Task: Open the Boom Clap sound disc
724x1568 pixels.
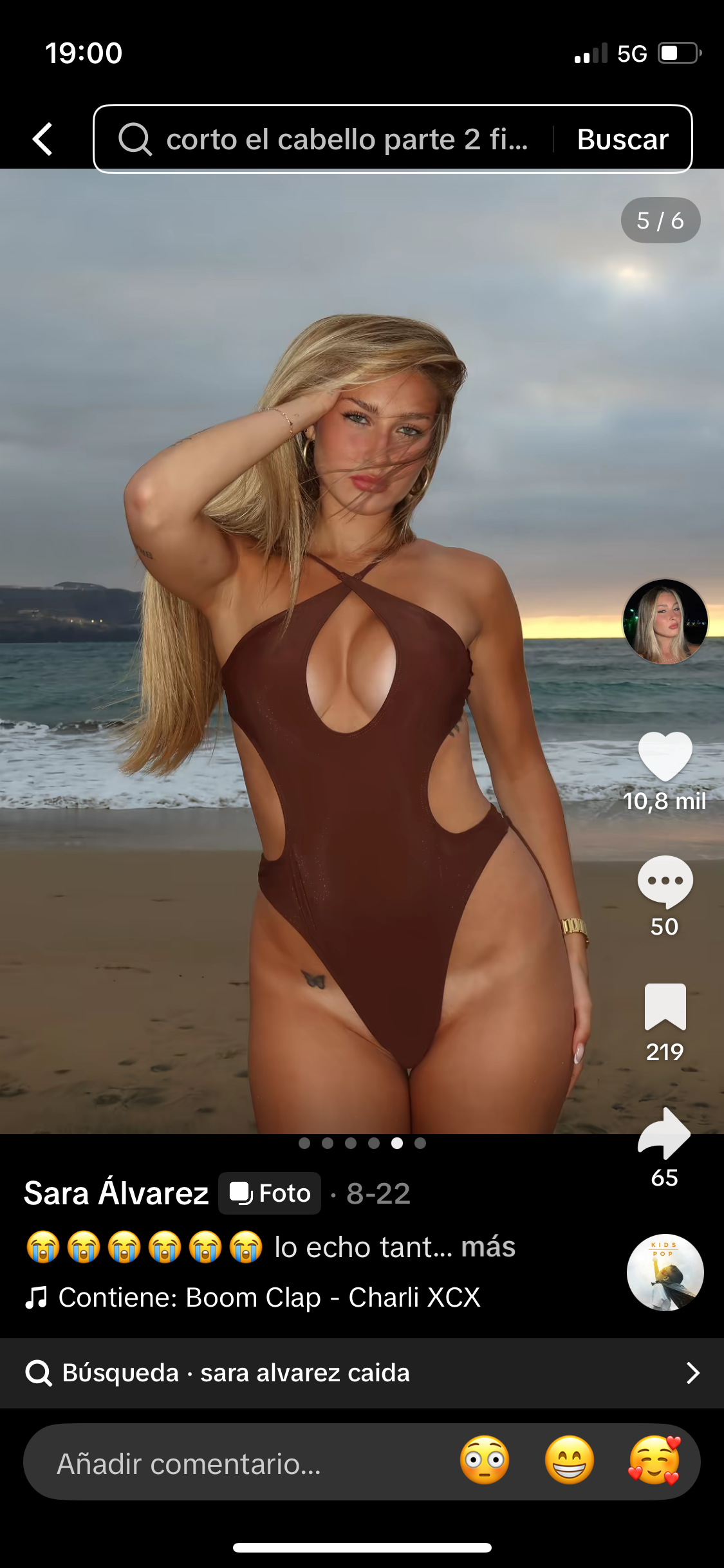Action: (665, 1273)
